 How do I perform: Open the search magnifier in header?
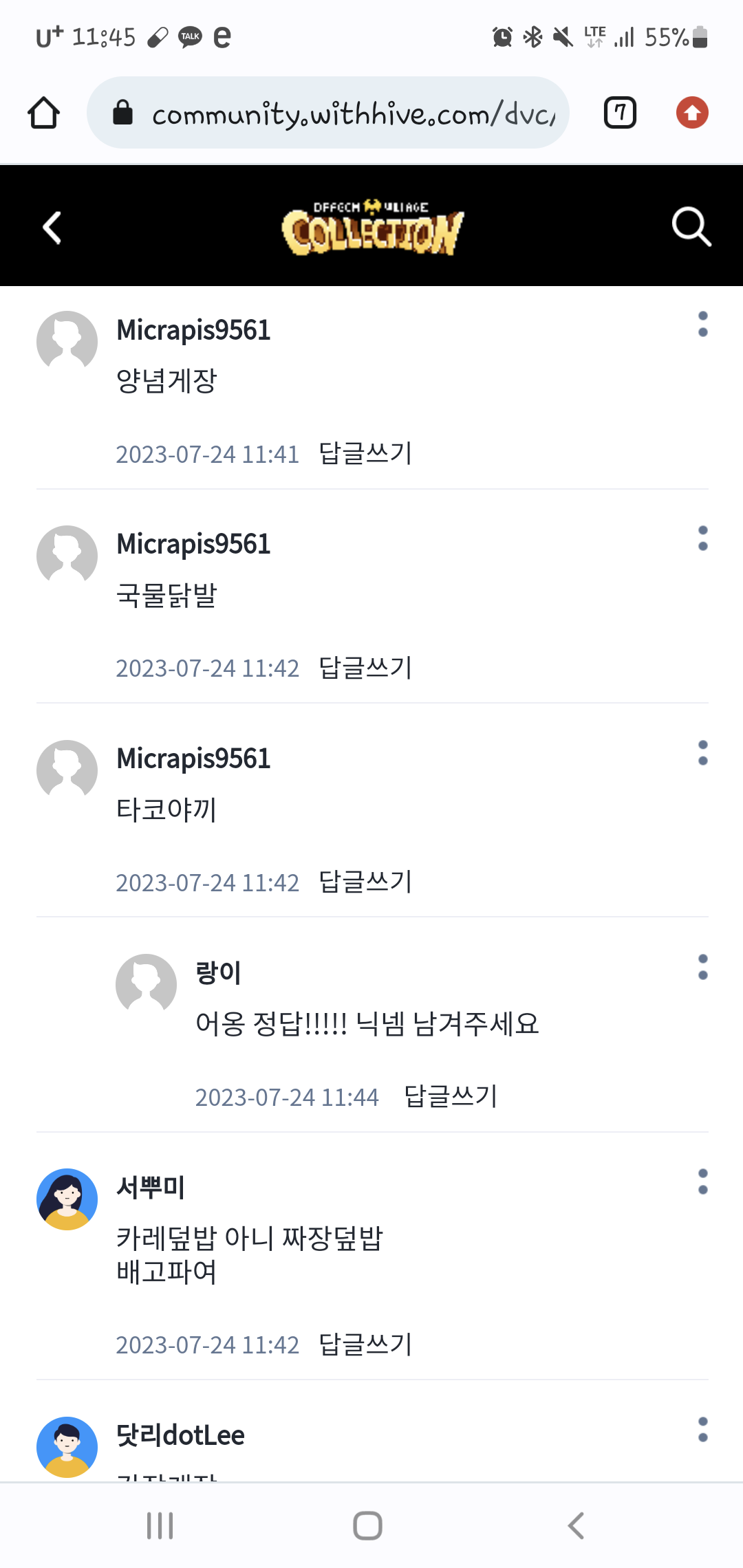(x=691, y=226)
